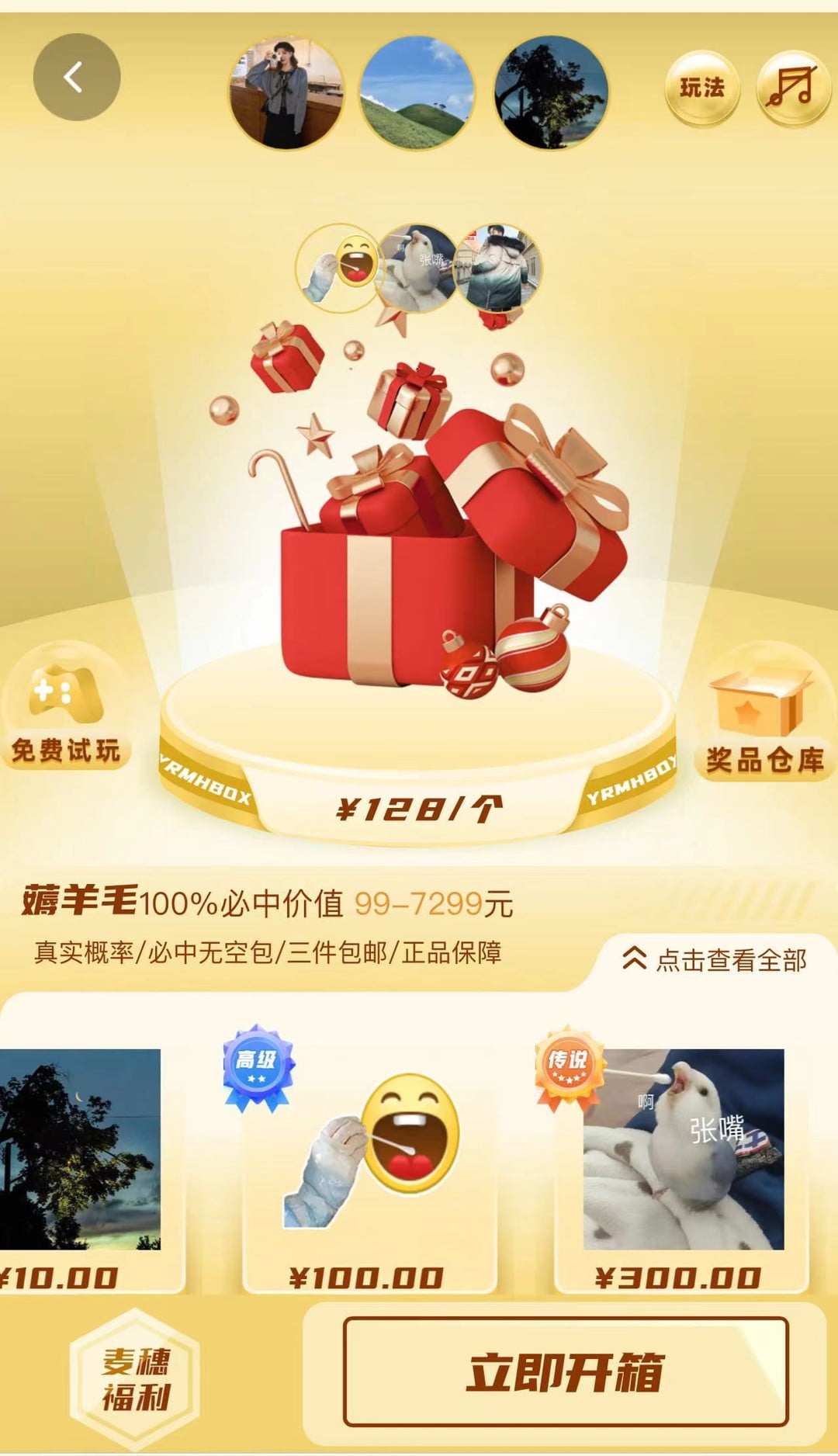The image size is (838, 1456).
Task: Expand 点击查看全部 to view all prizes
Action: pyautogui.click(x=715, y=960)
